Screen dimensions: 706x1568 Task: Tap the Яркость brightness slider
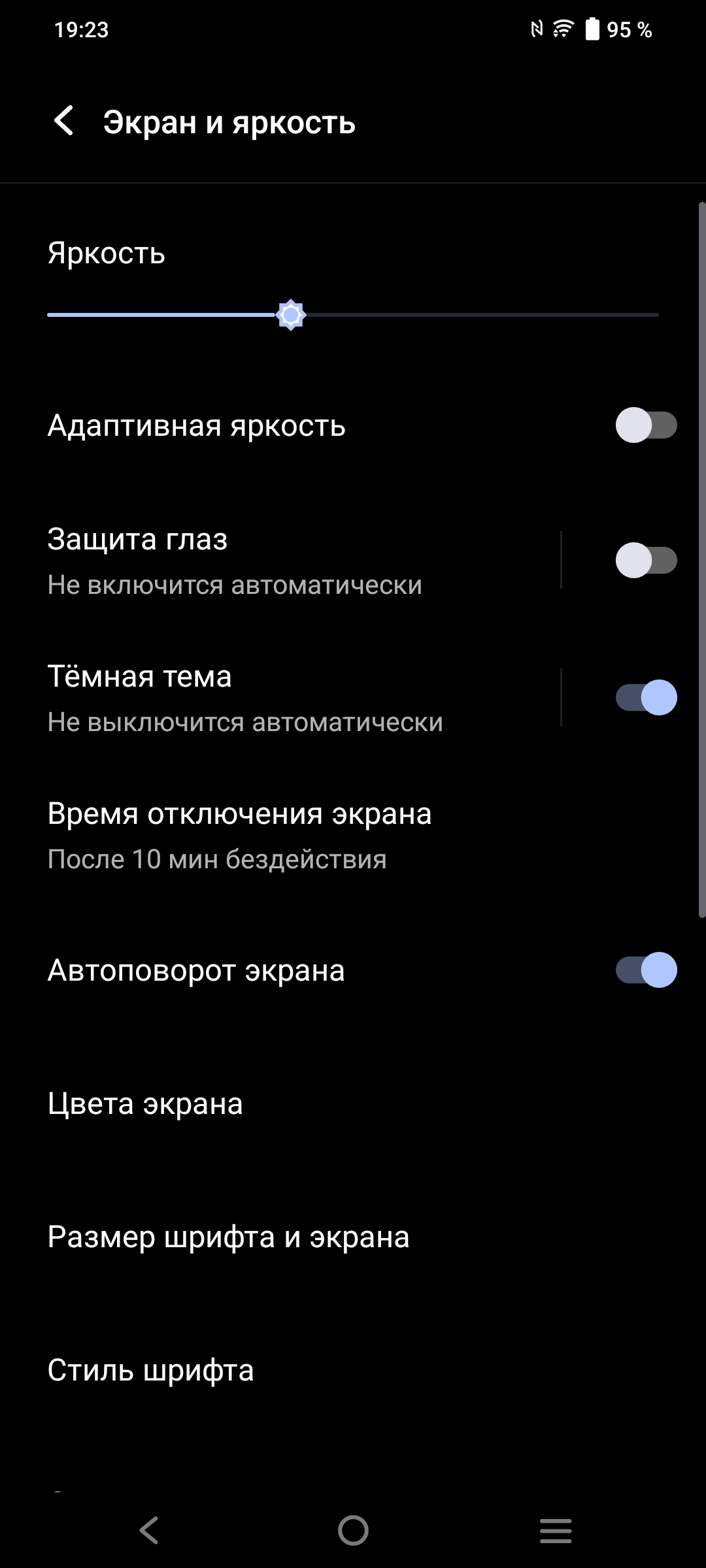(353, 316)
